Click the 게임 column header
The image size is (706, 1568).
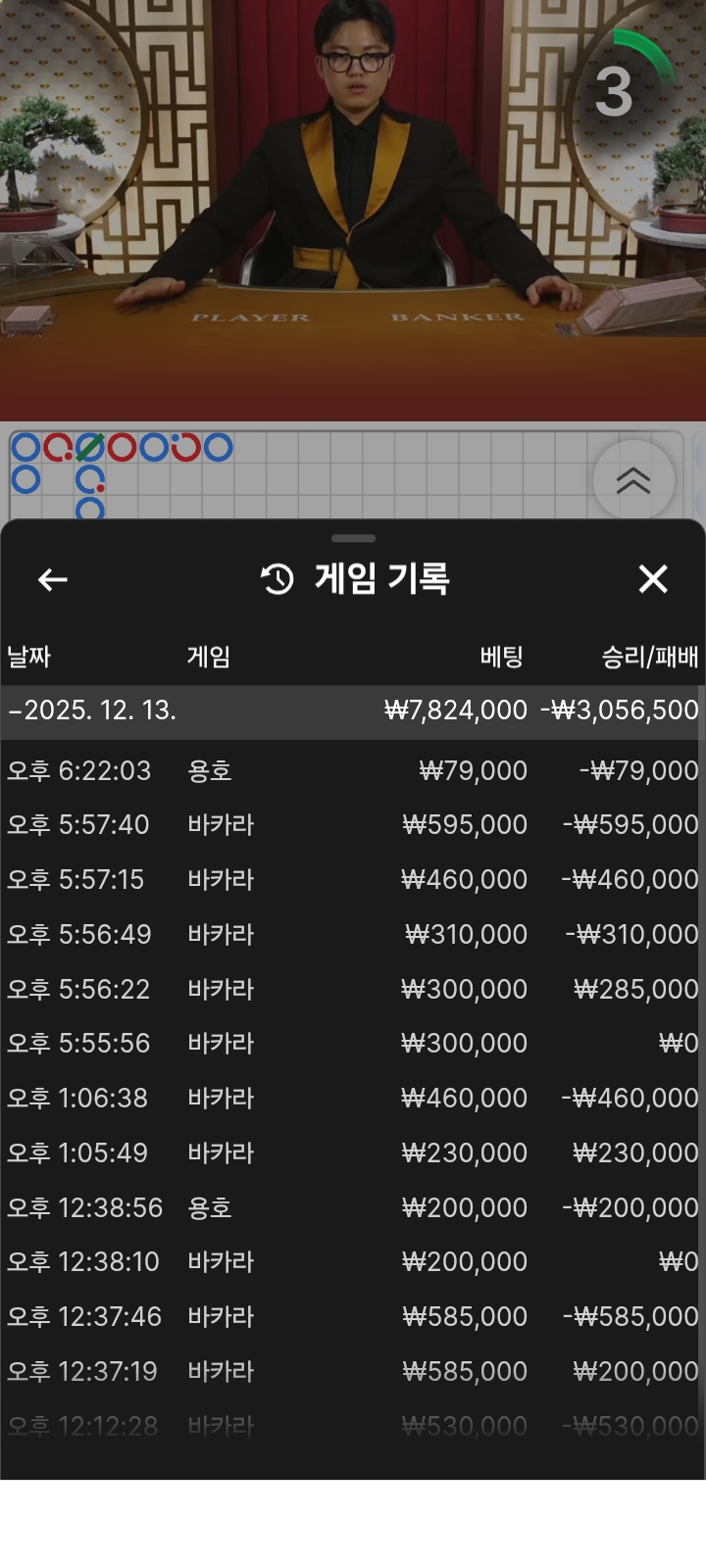(x=210, y=658)
